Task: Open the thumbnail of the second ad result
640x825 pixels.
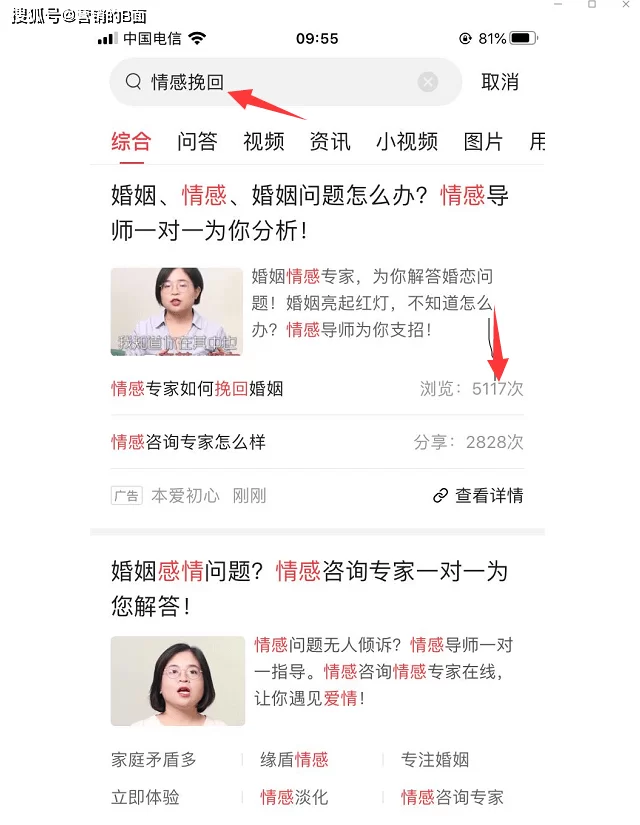Action: click(177, 680)
